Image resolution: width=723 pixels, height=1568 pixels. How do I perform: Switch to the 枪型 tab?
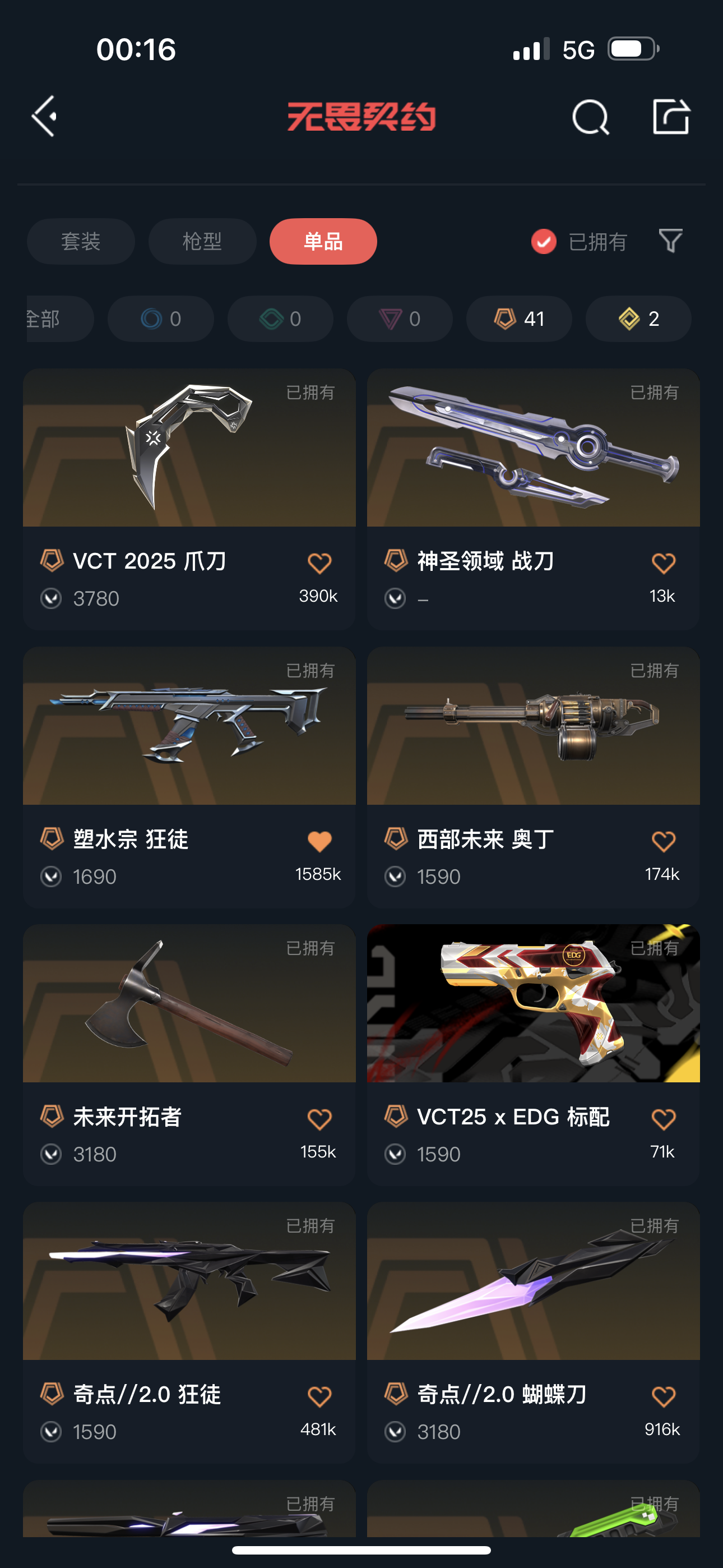tap(202, 242)
